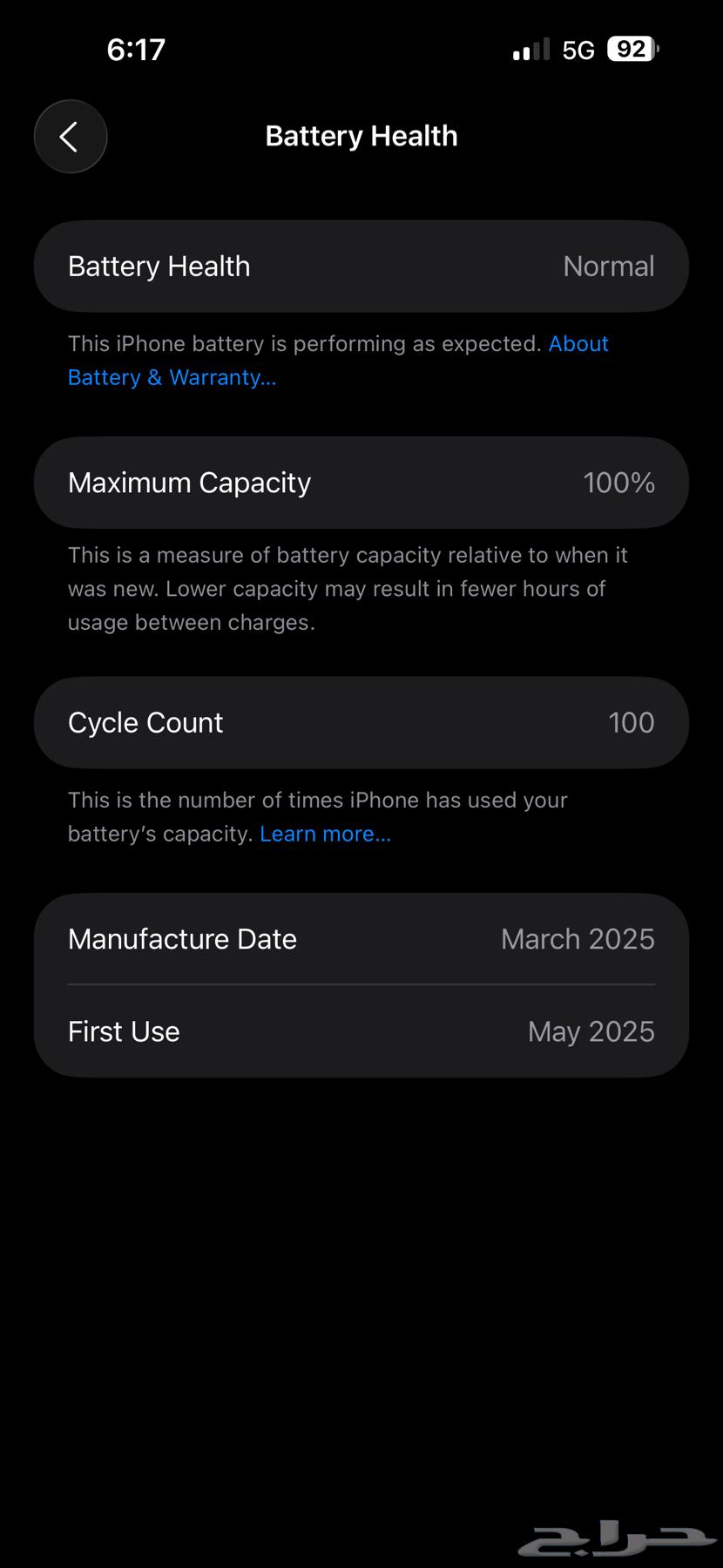Open About Battery & Warranty link

pos(172,377)
